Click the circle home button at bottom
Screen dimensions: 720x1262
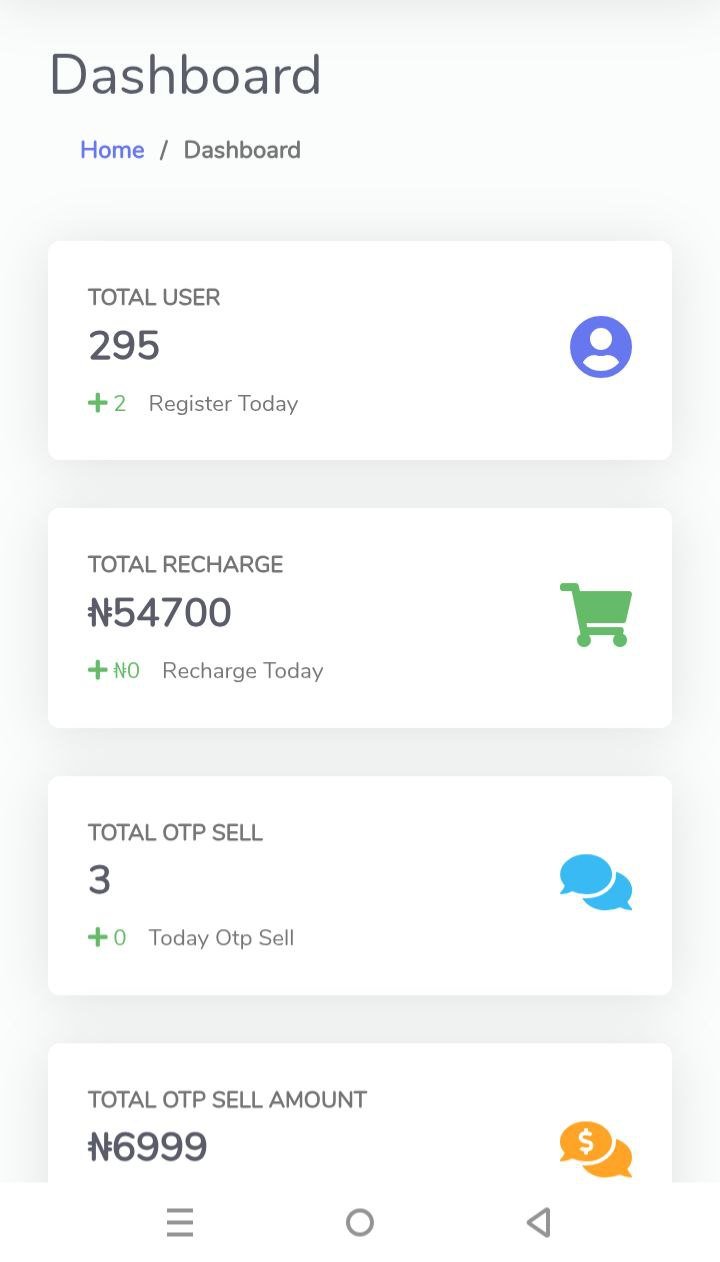[x=360, y=1222]
